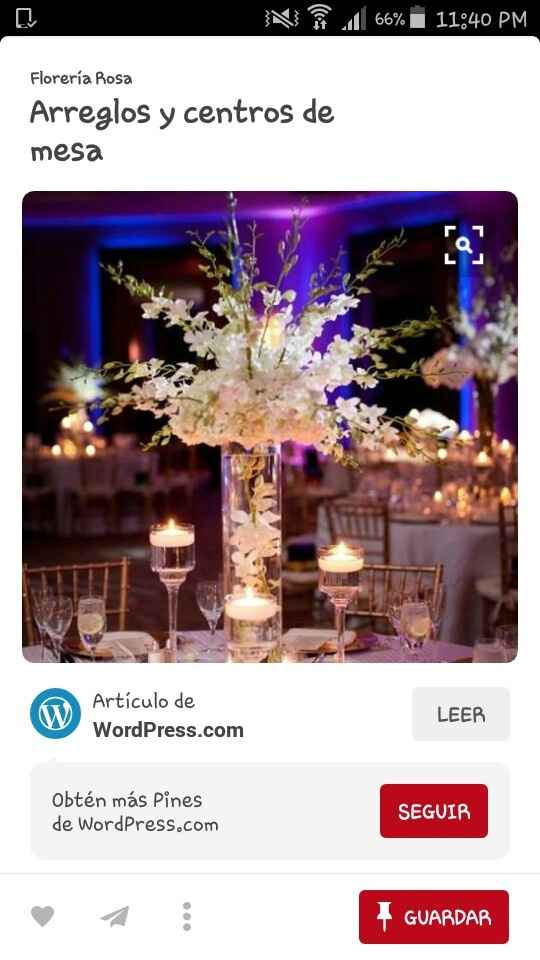This screenshot has width=540, height=960.
Task: Tap LEER to read the article
Action: pos(460,714)
